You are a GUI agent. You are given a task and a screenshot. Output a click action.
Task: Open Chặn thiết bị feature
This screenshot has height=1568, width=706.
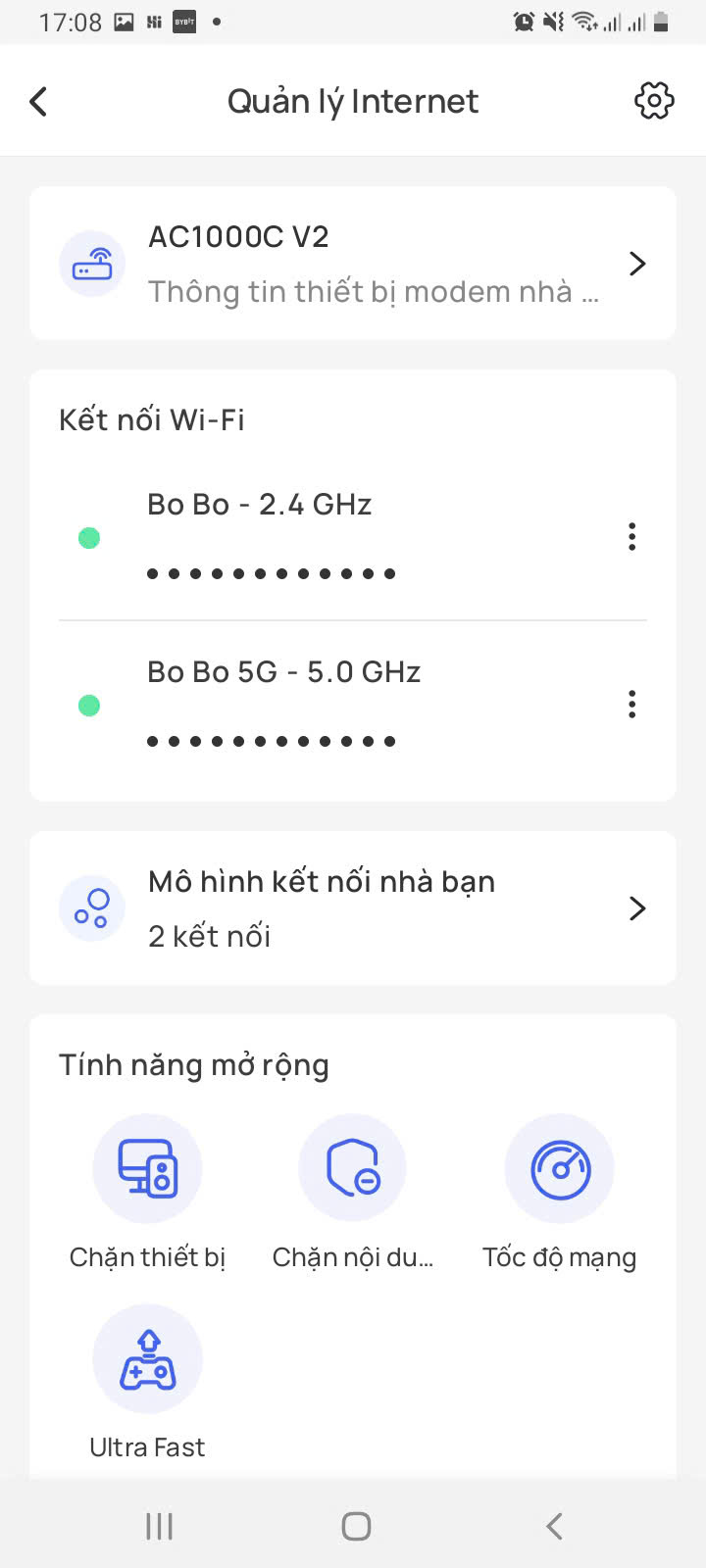click(x=147, y=1169)
